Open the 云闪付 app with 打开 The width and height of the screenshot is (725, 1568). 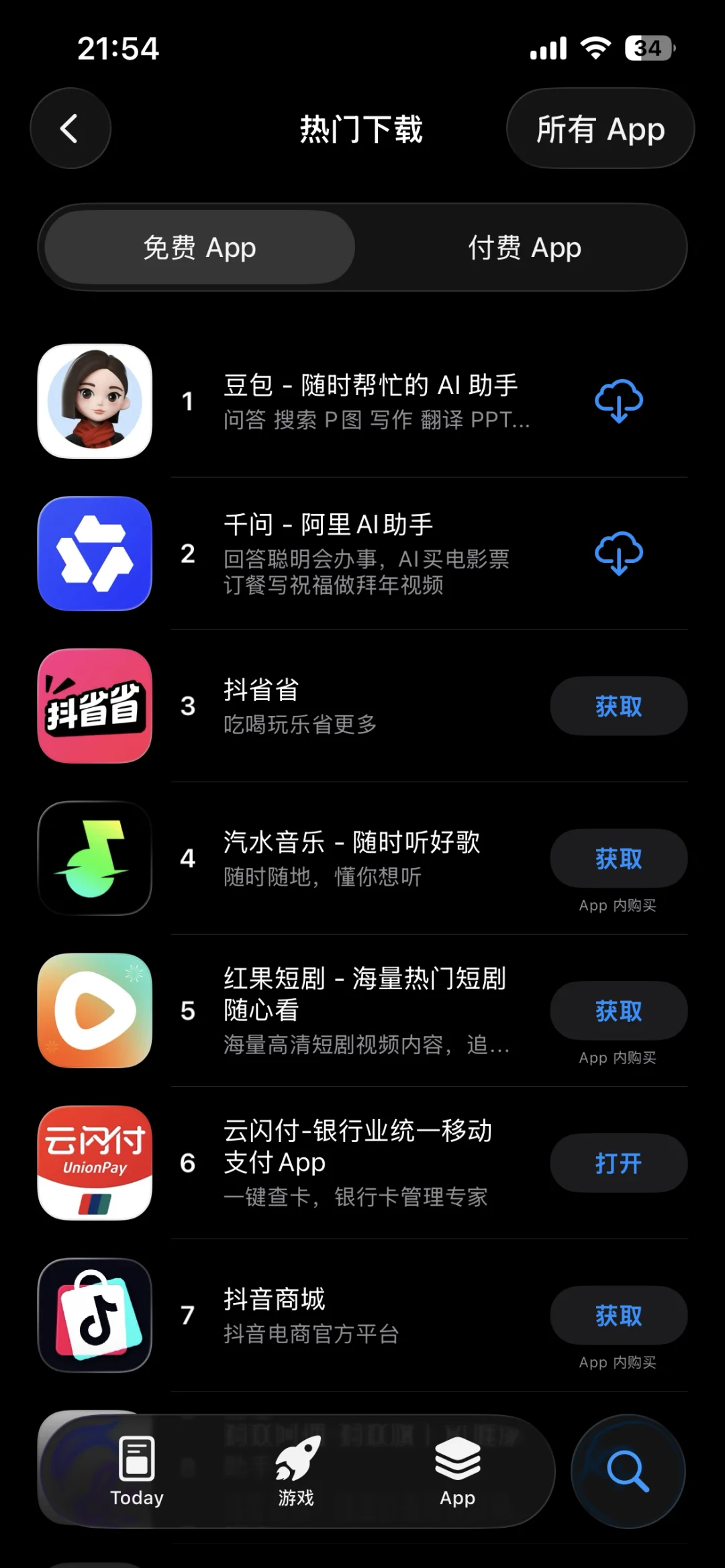(x=618, y=1163)
